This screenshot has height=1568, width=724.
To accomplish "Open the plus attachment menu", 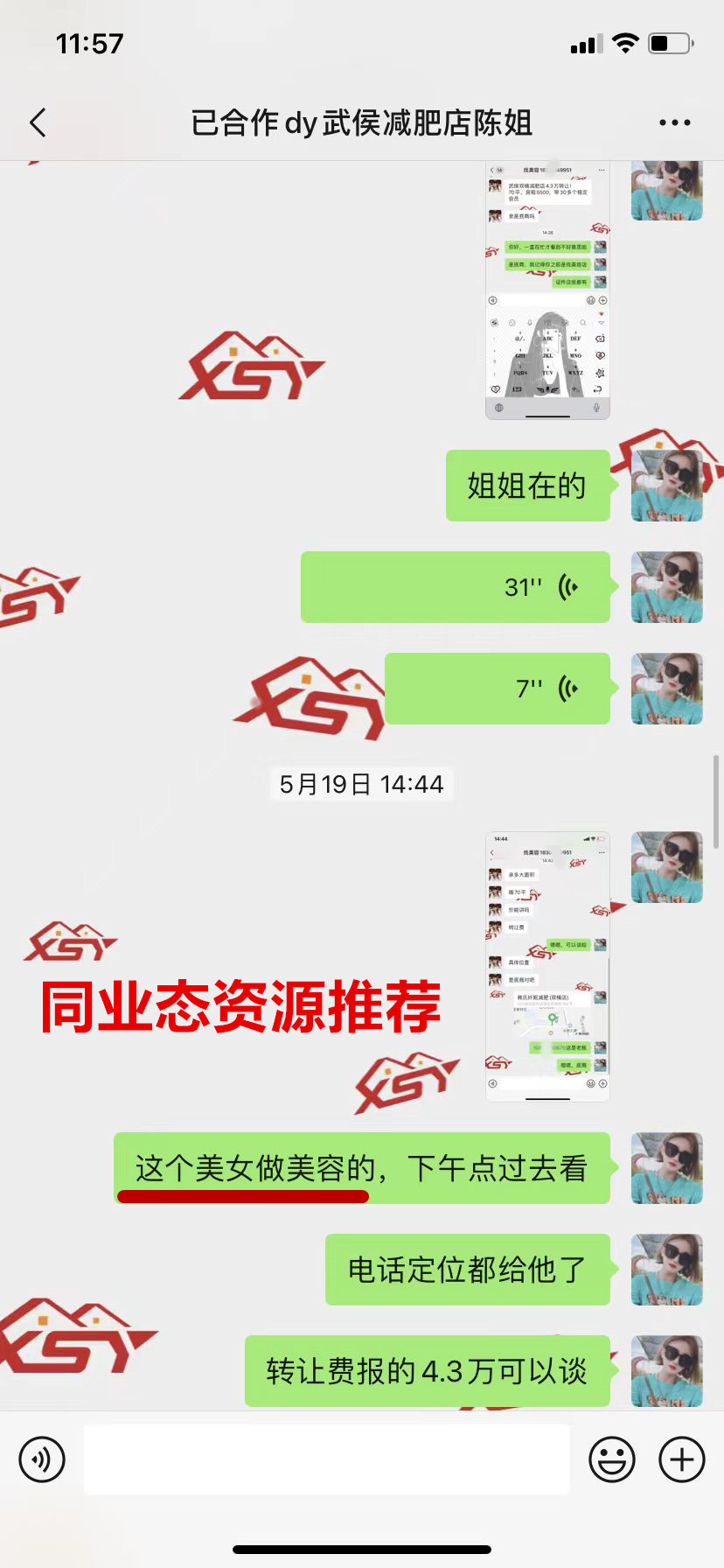I will pyautogui.click(x=682, y=1459).
